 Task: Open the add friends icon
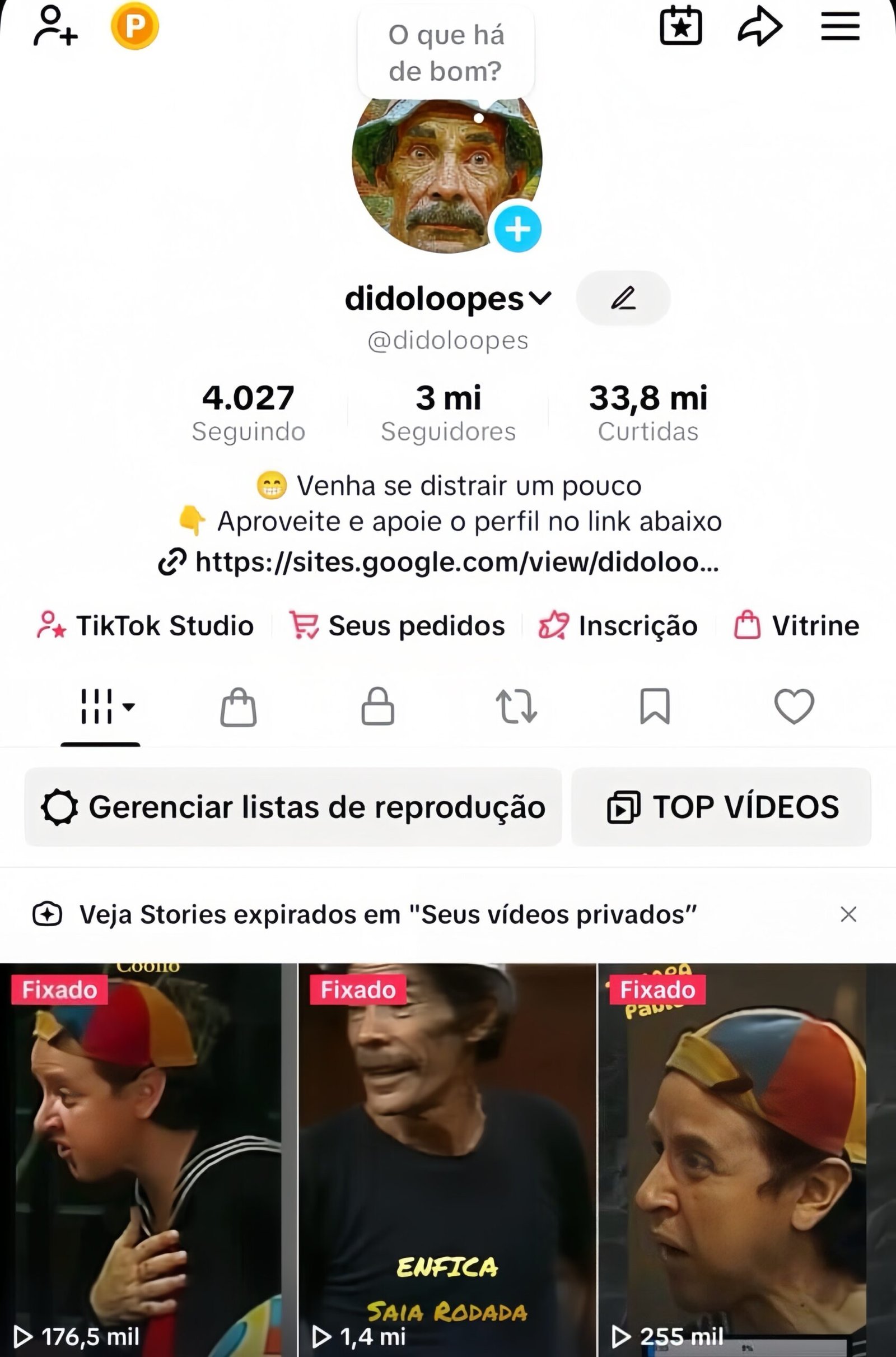55,26
